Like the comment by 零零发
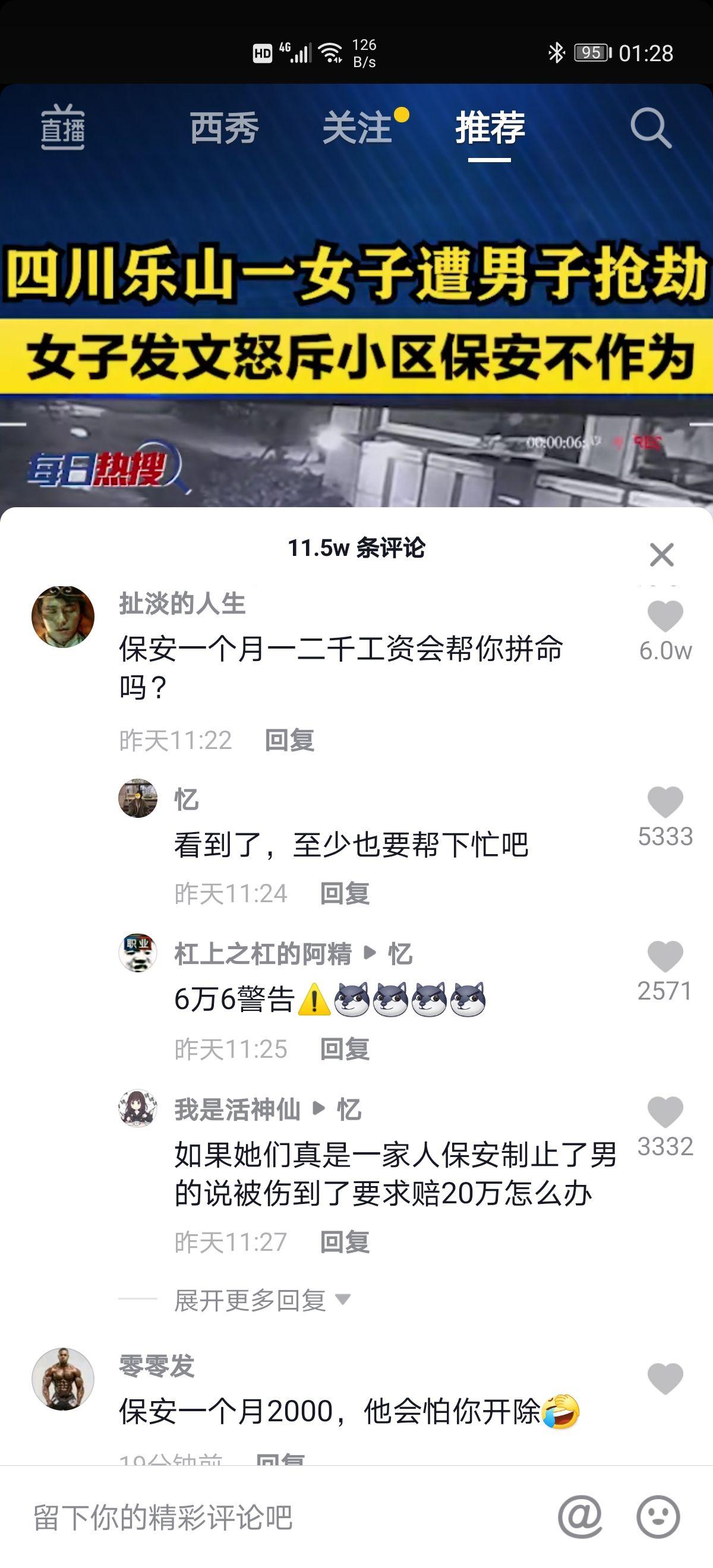Image resolution: width=713 pixels, height=1568 pixels. (665, 1379)
